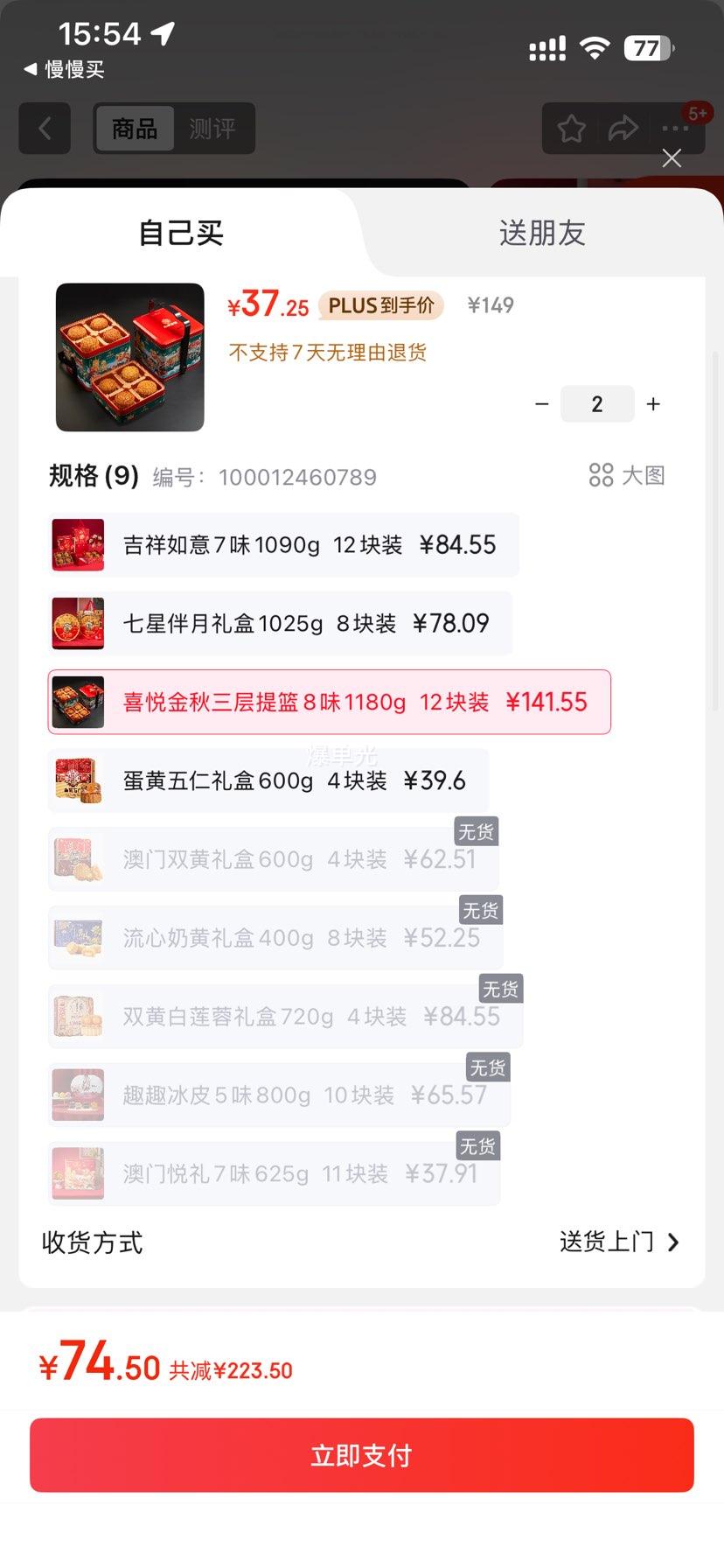Screen dimensions: 724x1568
Task: Tap 立即支付 to pay now
Action: (x=362, y=1455)
